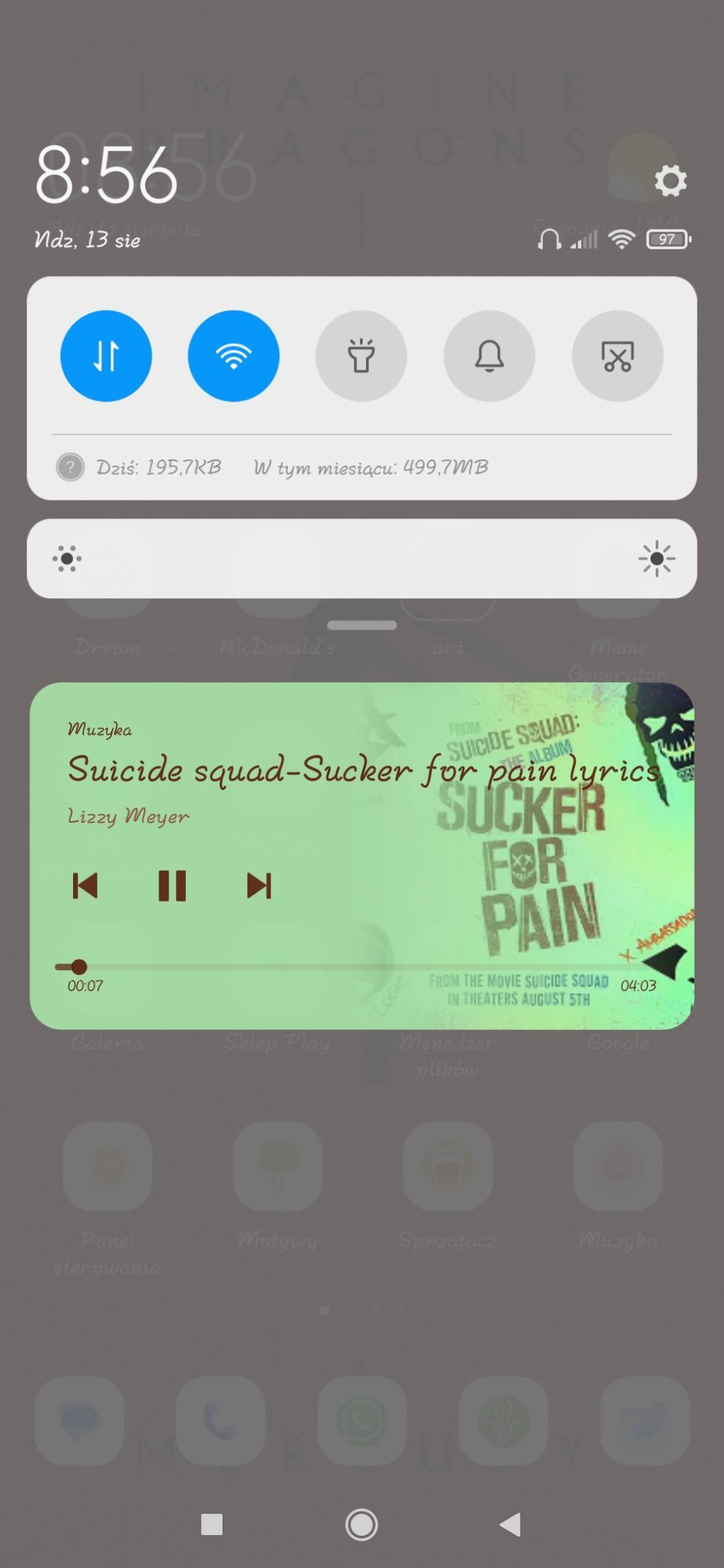Disable the Wi-Fi quick toggle
724x1568 pixels.
point(234,356)
